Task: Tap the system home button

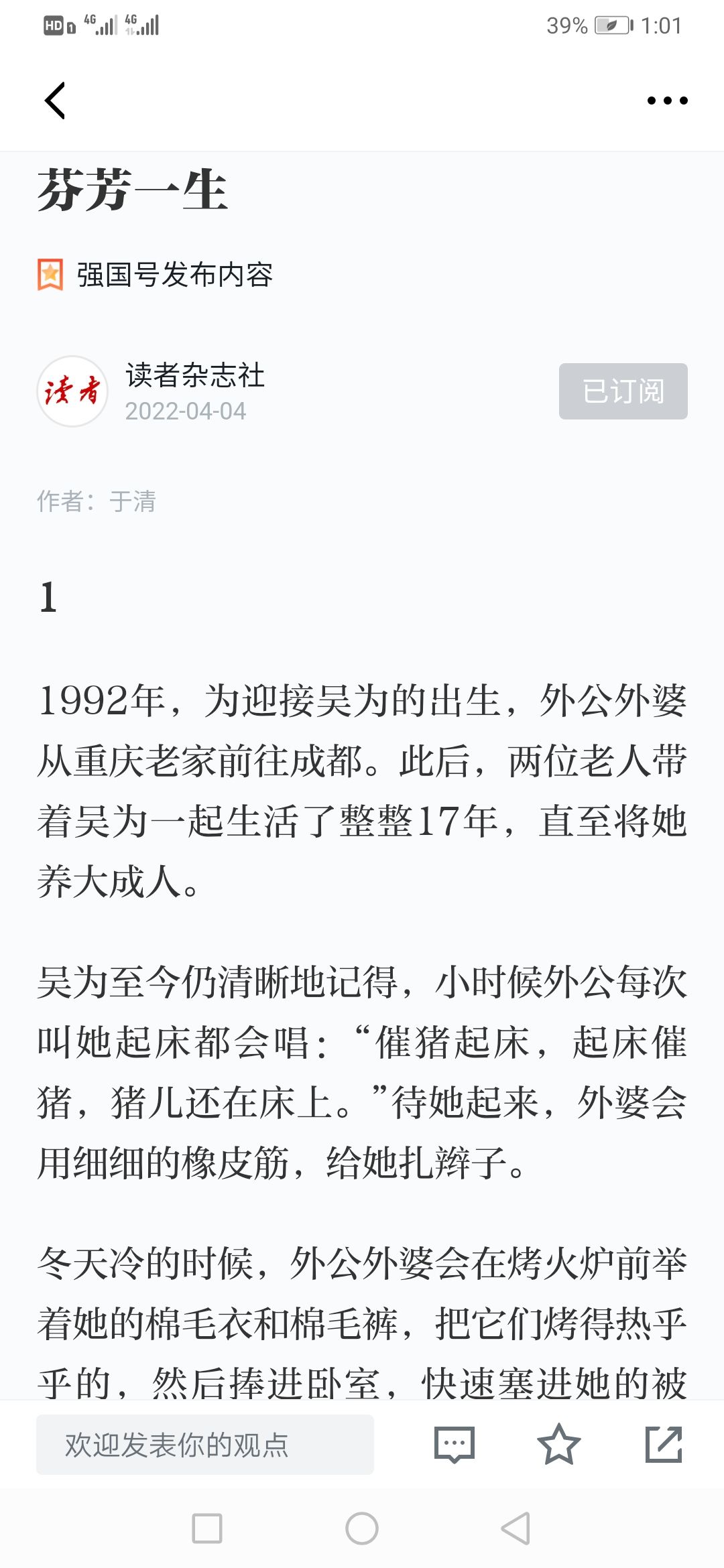Action: (362, 1528)
